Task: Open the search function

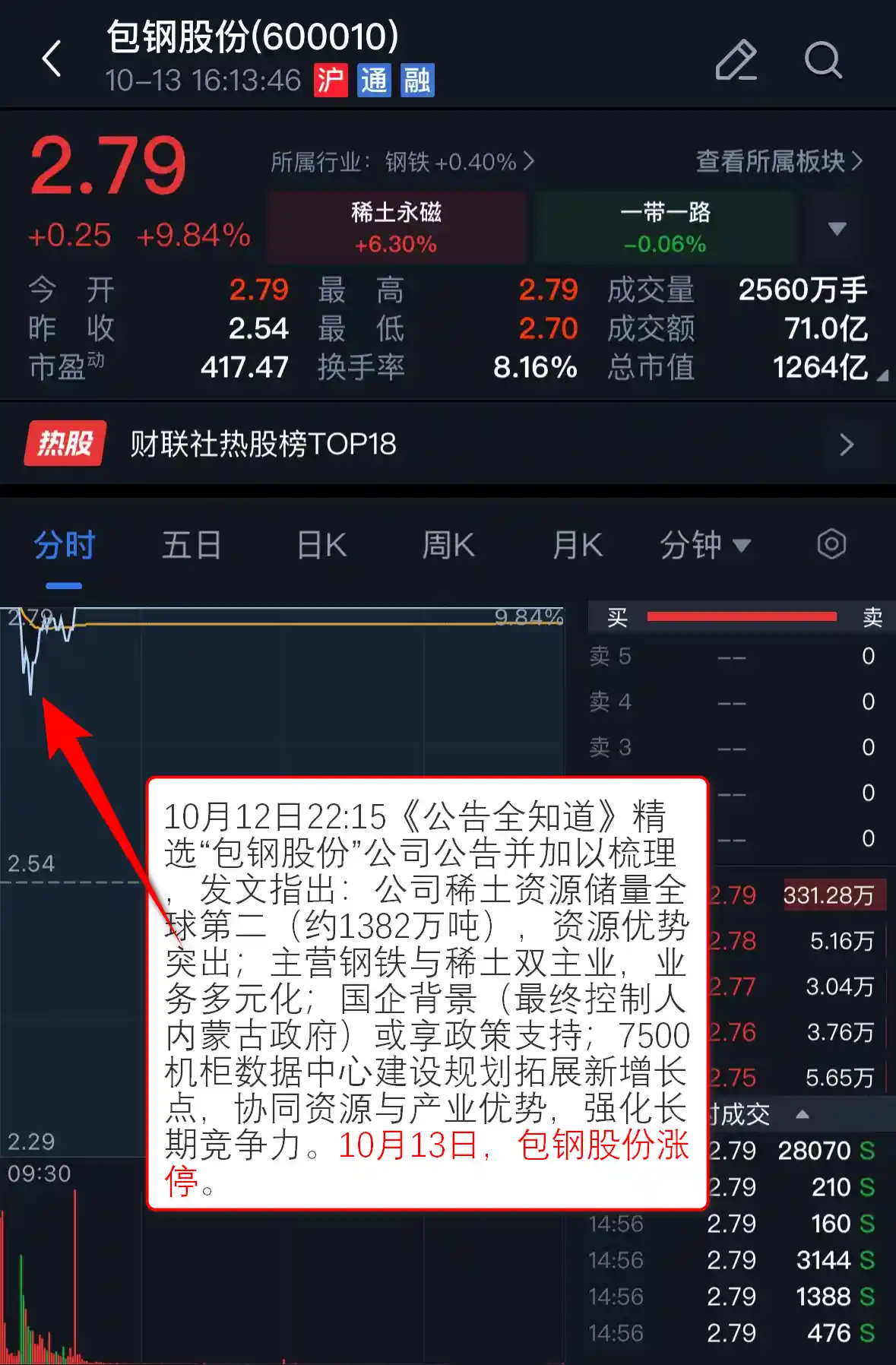Action: (x=824, y=60)
